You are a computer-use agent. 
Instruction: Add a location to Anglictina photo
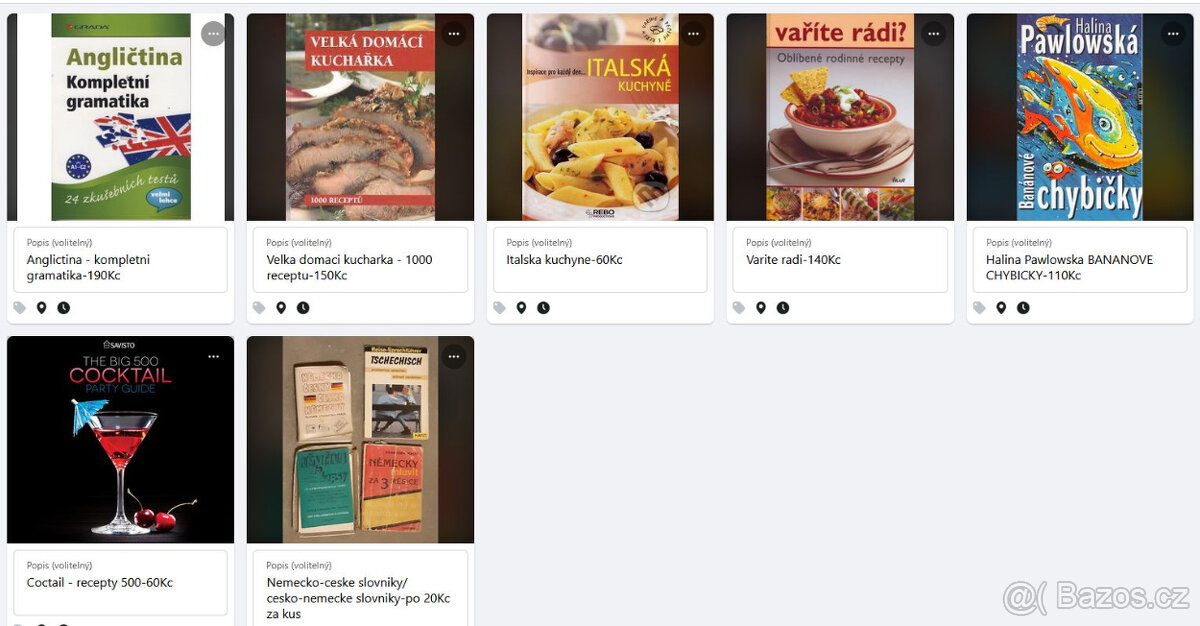pyautogui.click(x=41, y=308)
